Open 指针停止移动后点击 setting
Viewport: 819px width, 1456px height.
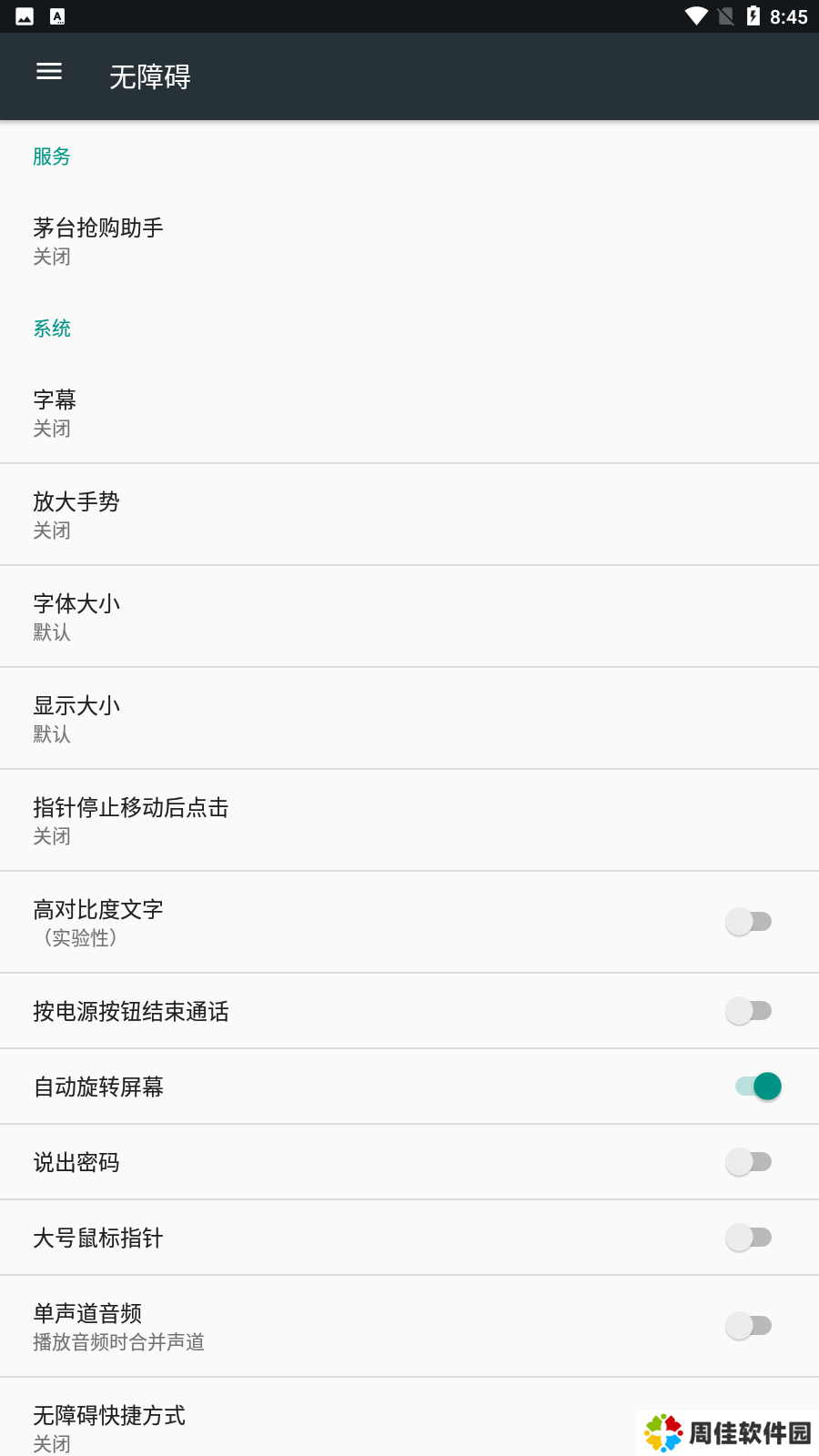tap(409, 821)
